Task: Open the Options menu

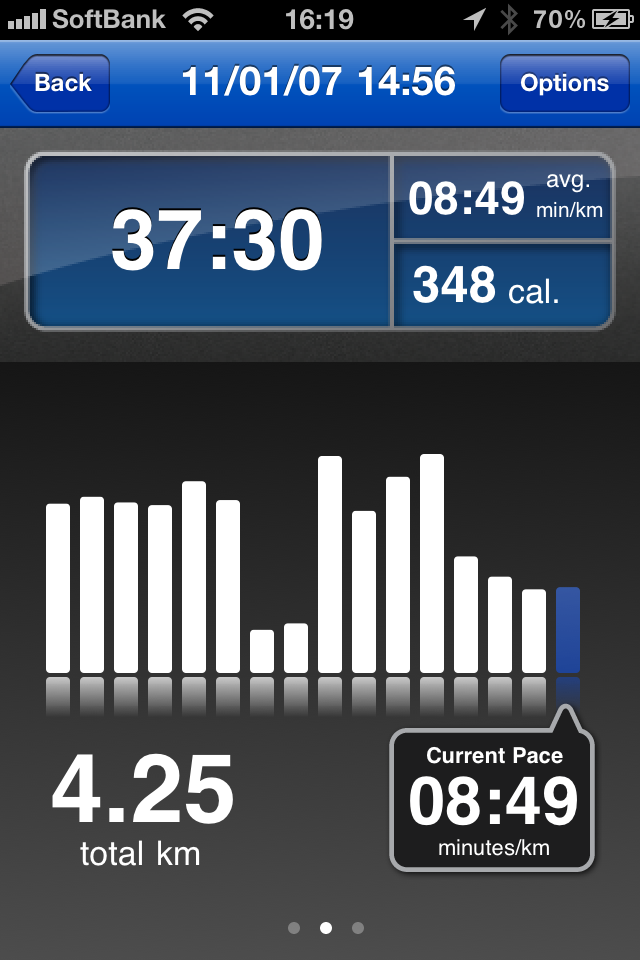Action: click(x=564, y=84)
